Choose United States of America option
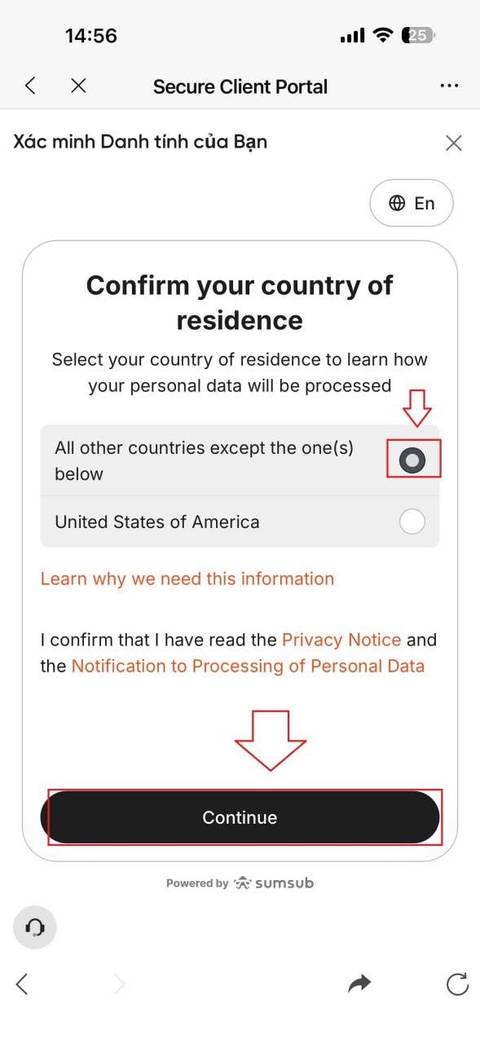This screenshot has width=480, height=1043. coord(239,522)
